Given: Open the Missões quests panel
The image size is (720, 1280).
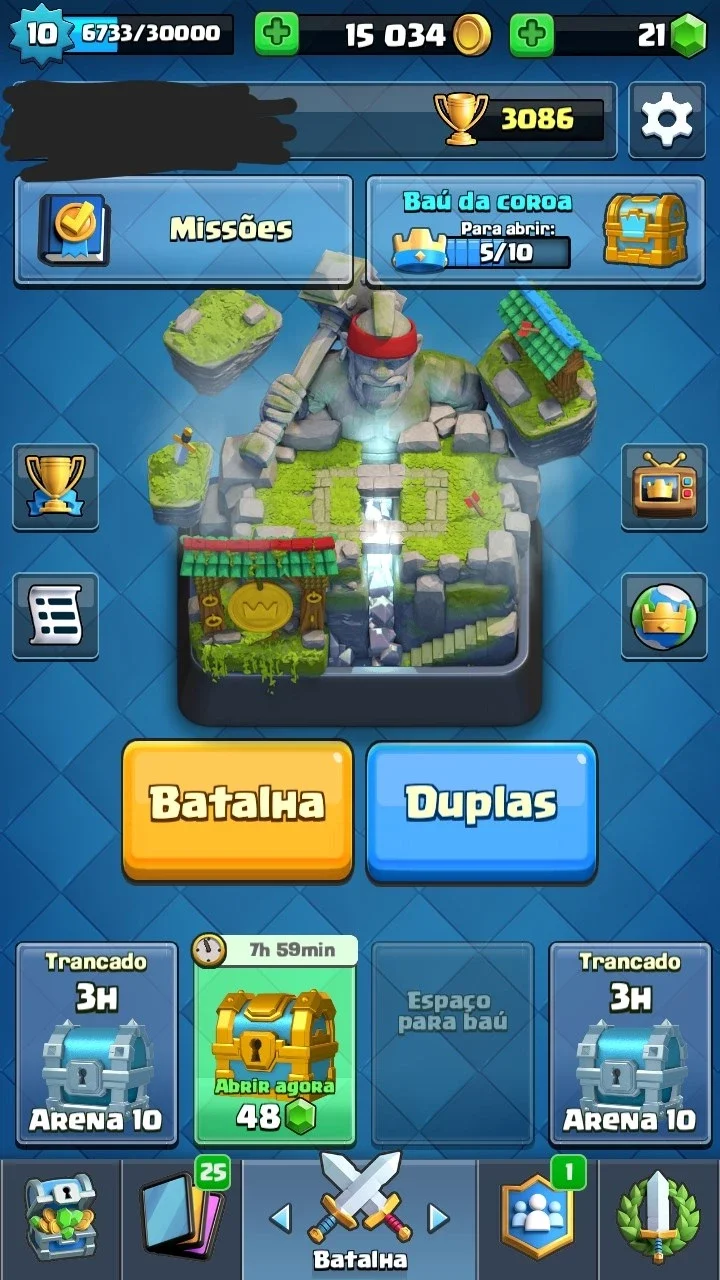Looking at the screenshot, I should 184,230.
